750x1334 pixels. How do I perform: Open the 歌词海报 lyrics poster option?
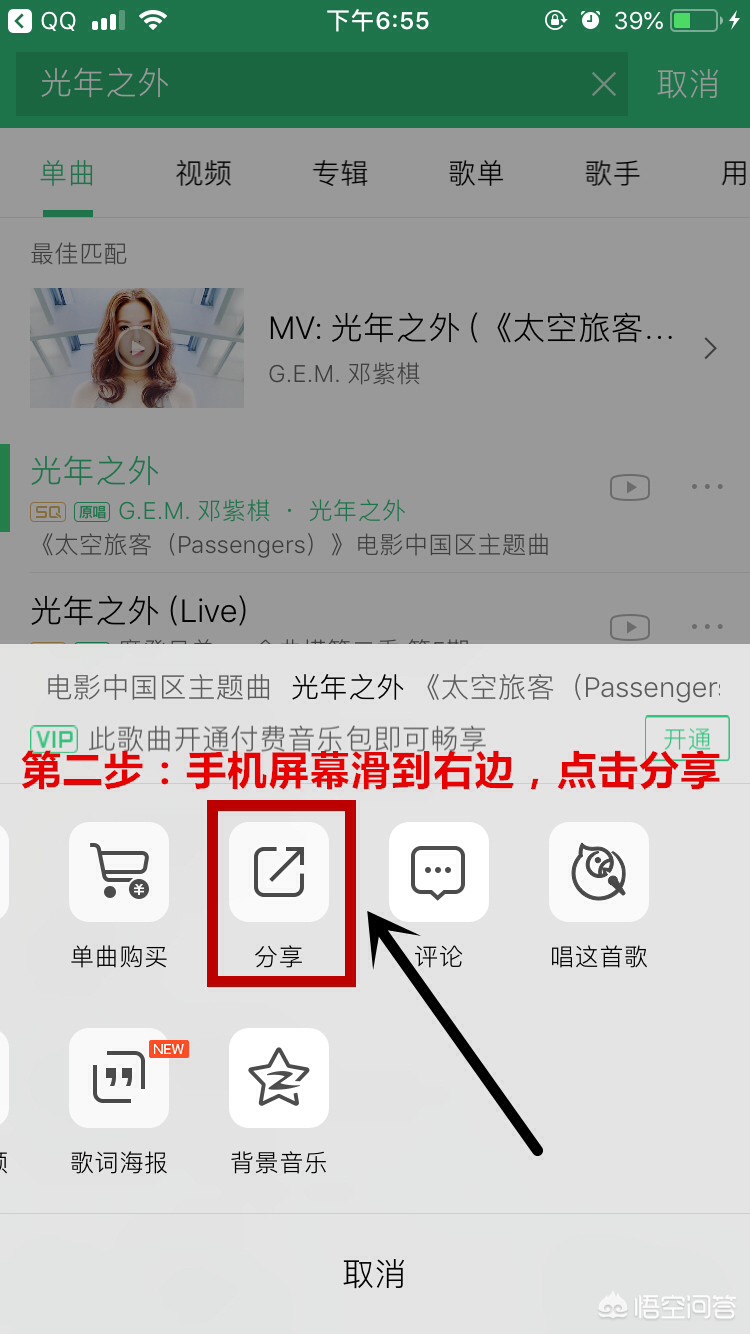[x=119, y=1079]
